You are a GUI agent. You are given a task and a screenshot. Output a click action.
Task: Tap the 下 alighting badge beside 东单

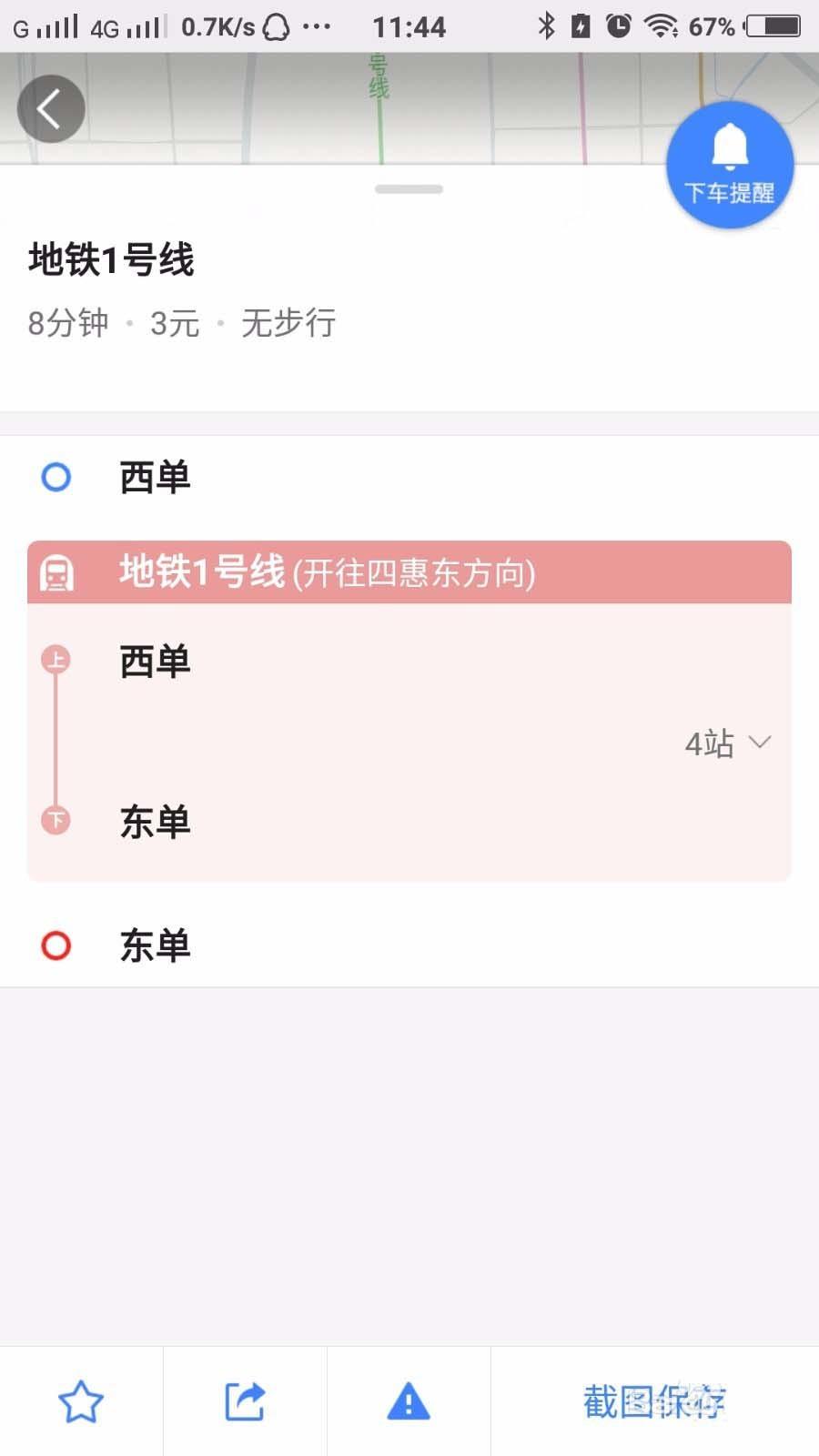click(56, 820)
